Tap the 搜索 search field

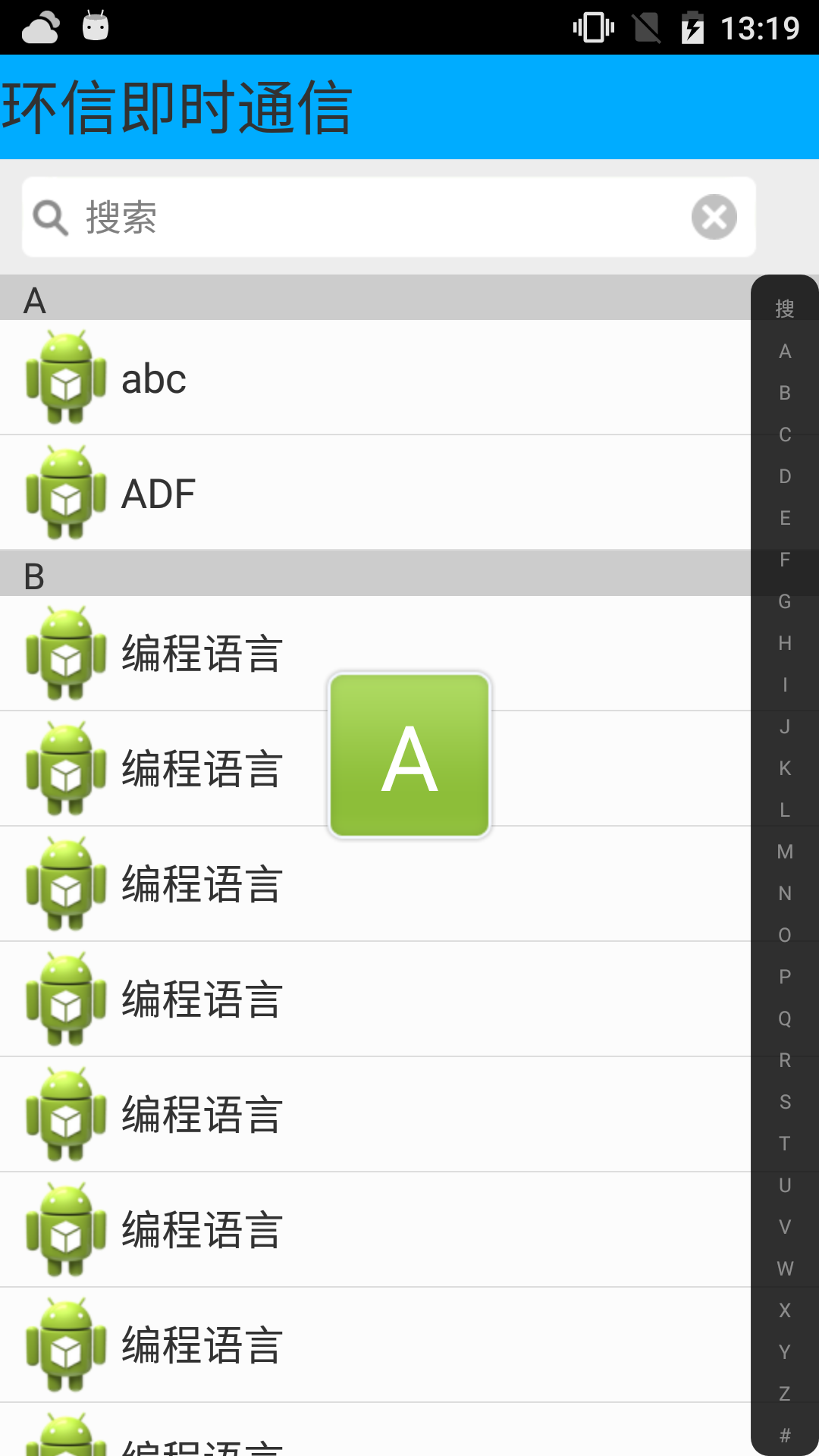click(x=388, y=218)
